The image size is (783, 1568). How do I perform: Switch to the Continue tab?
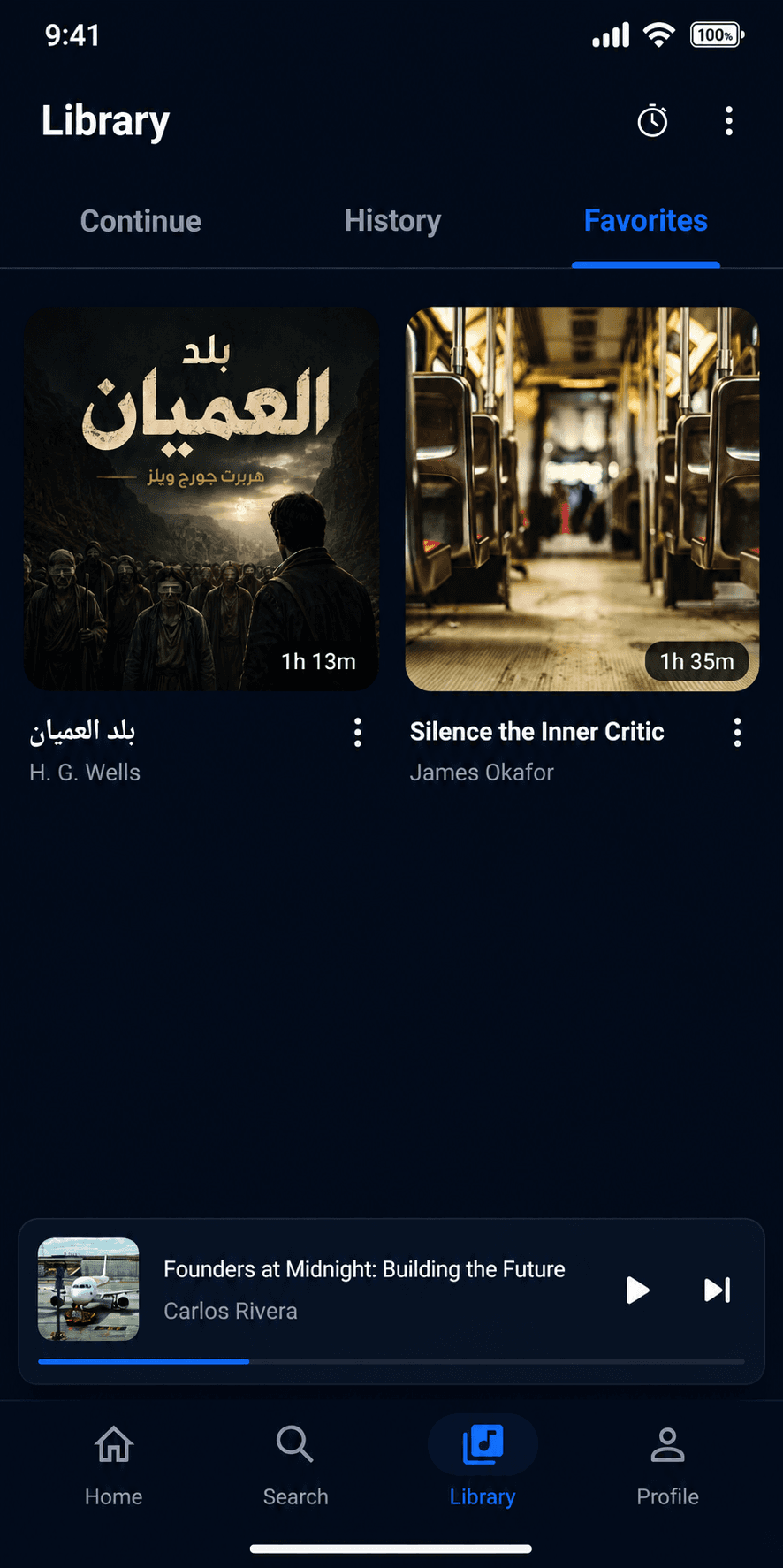(x=141, y=221)
